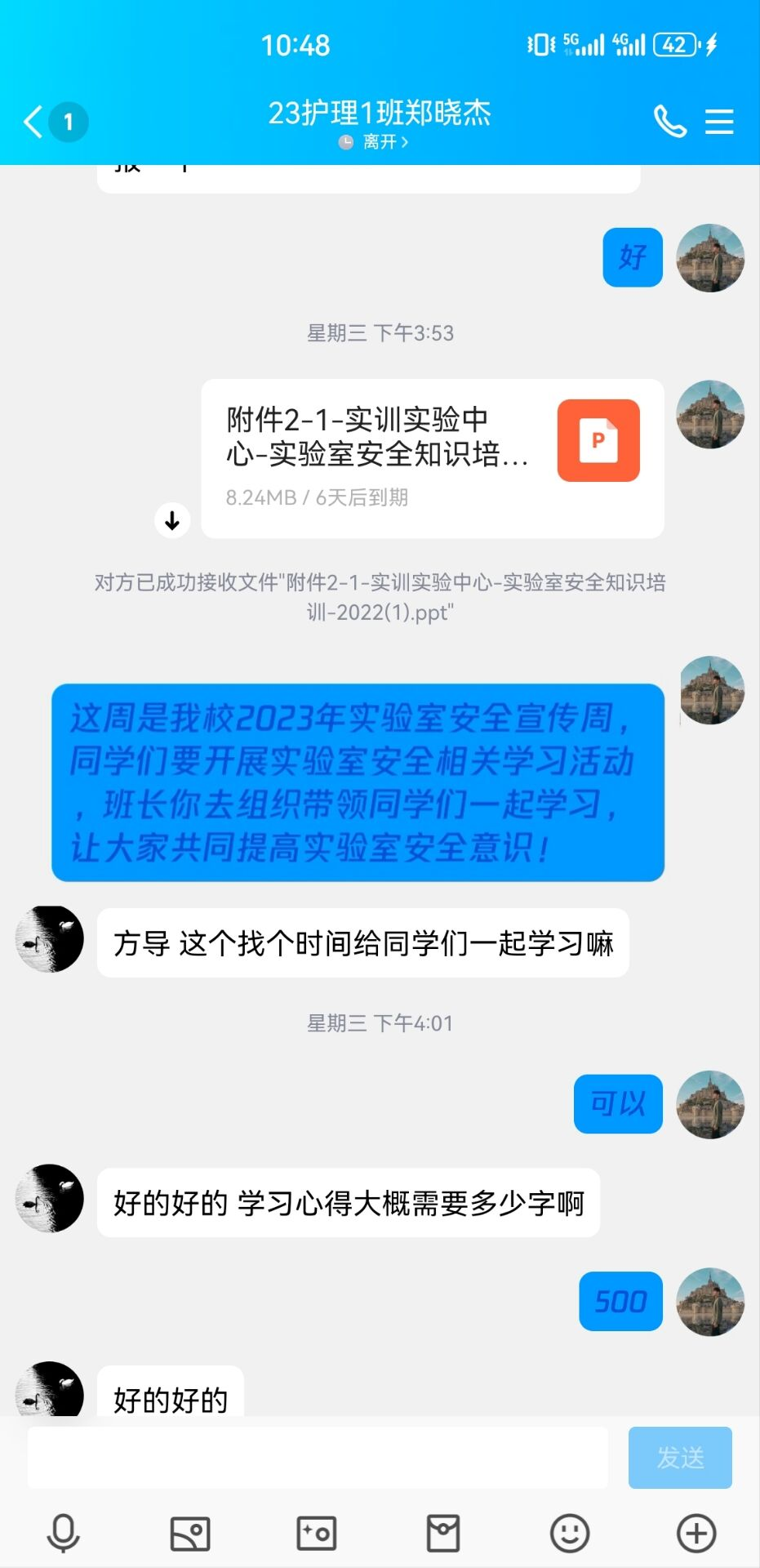
Task: Start a voice call with 郑晓杰
Action: coord(669,122)
